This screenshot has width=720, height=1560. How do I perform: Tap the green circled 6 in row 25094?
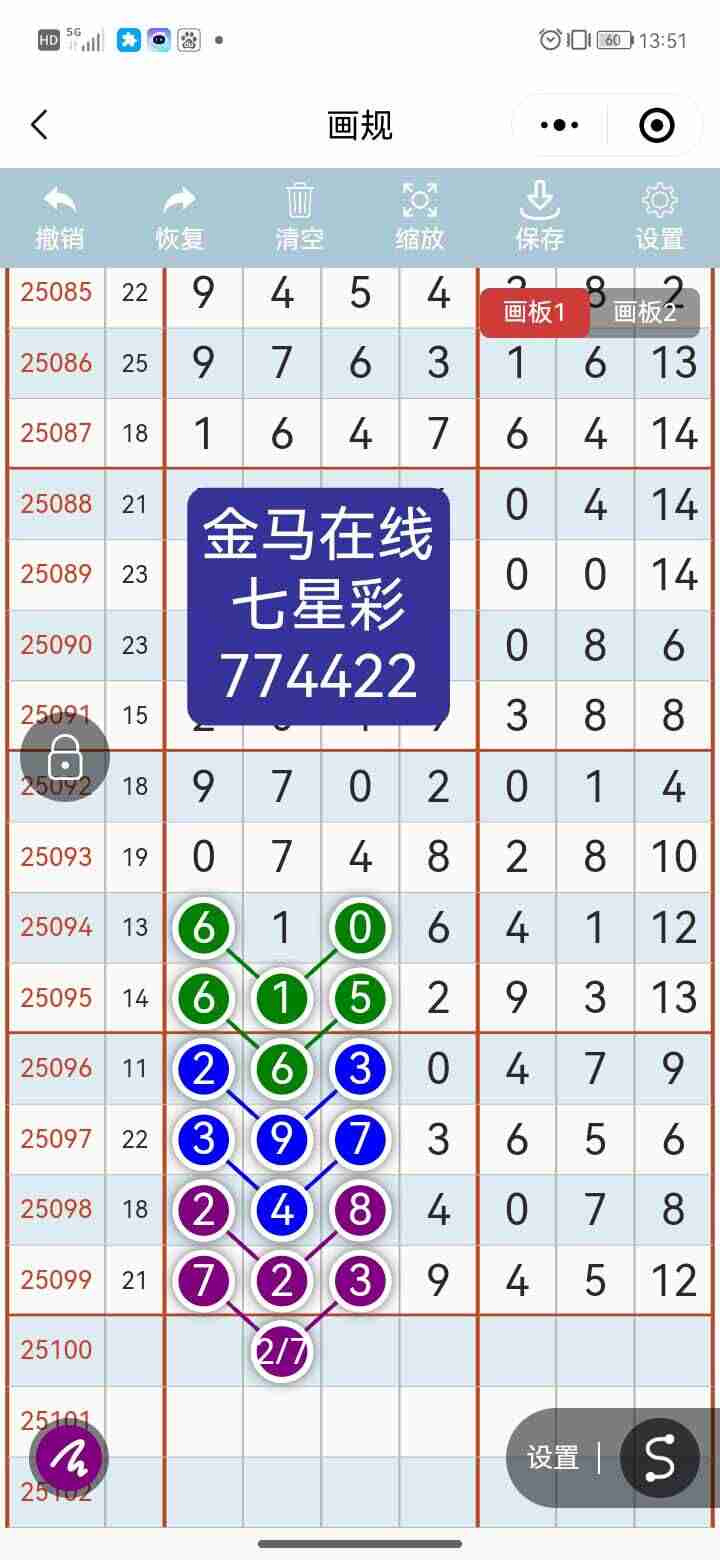point(204,927)
